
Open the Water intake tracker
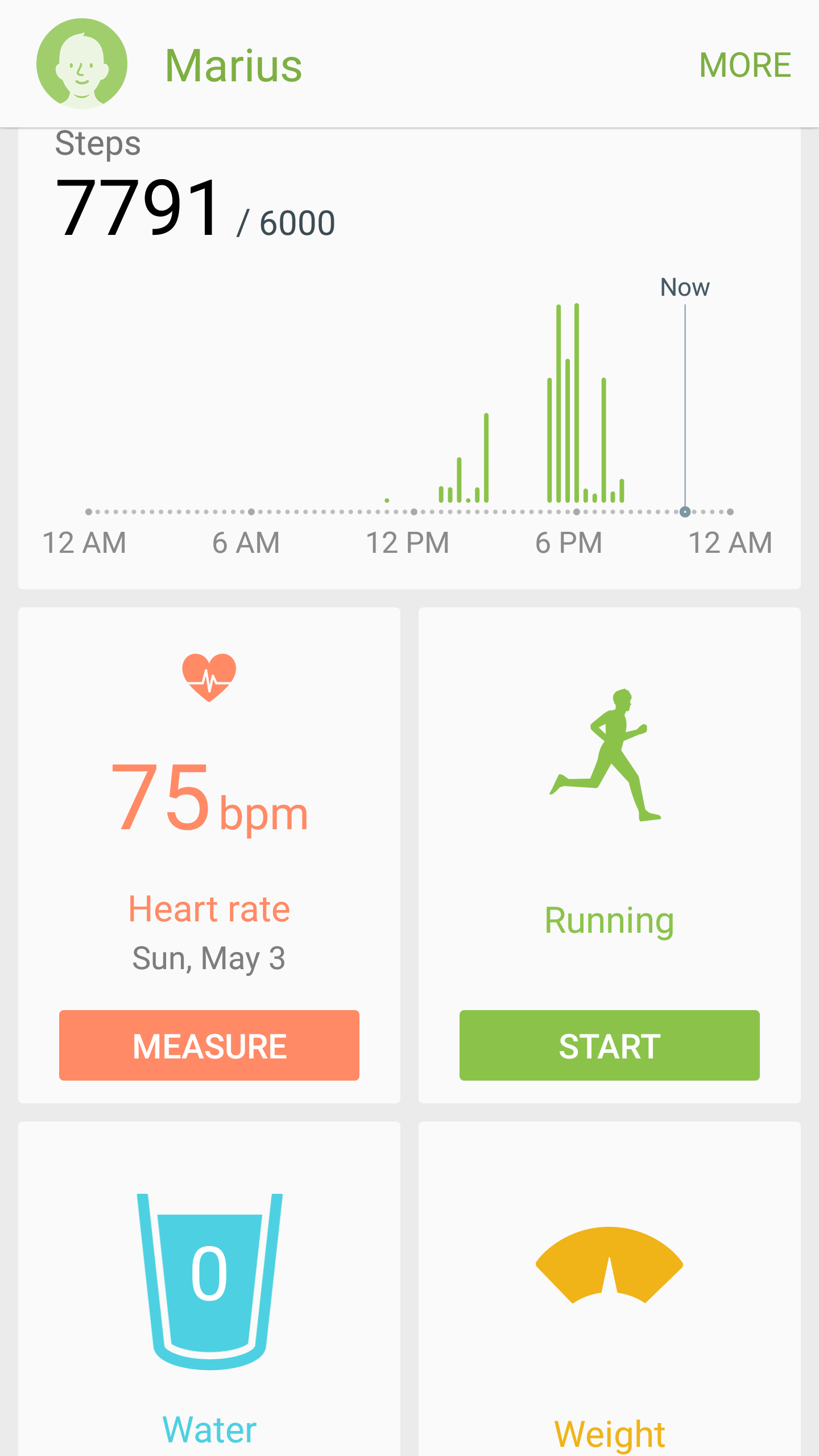(209, 1289)
